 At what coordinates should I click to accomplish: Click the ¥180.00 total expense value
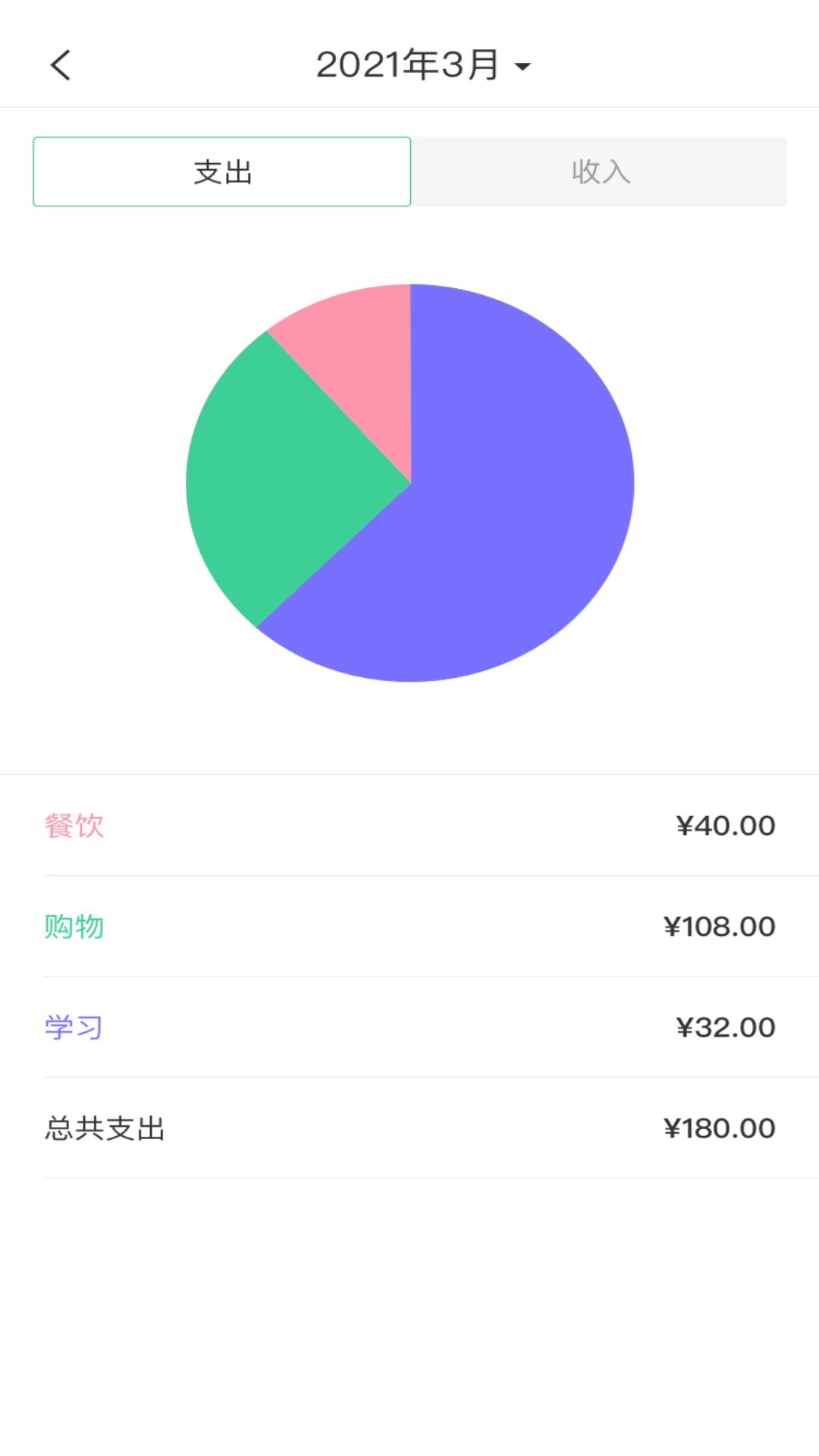click(x=718, y=1128)
